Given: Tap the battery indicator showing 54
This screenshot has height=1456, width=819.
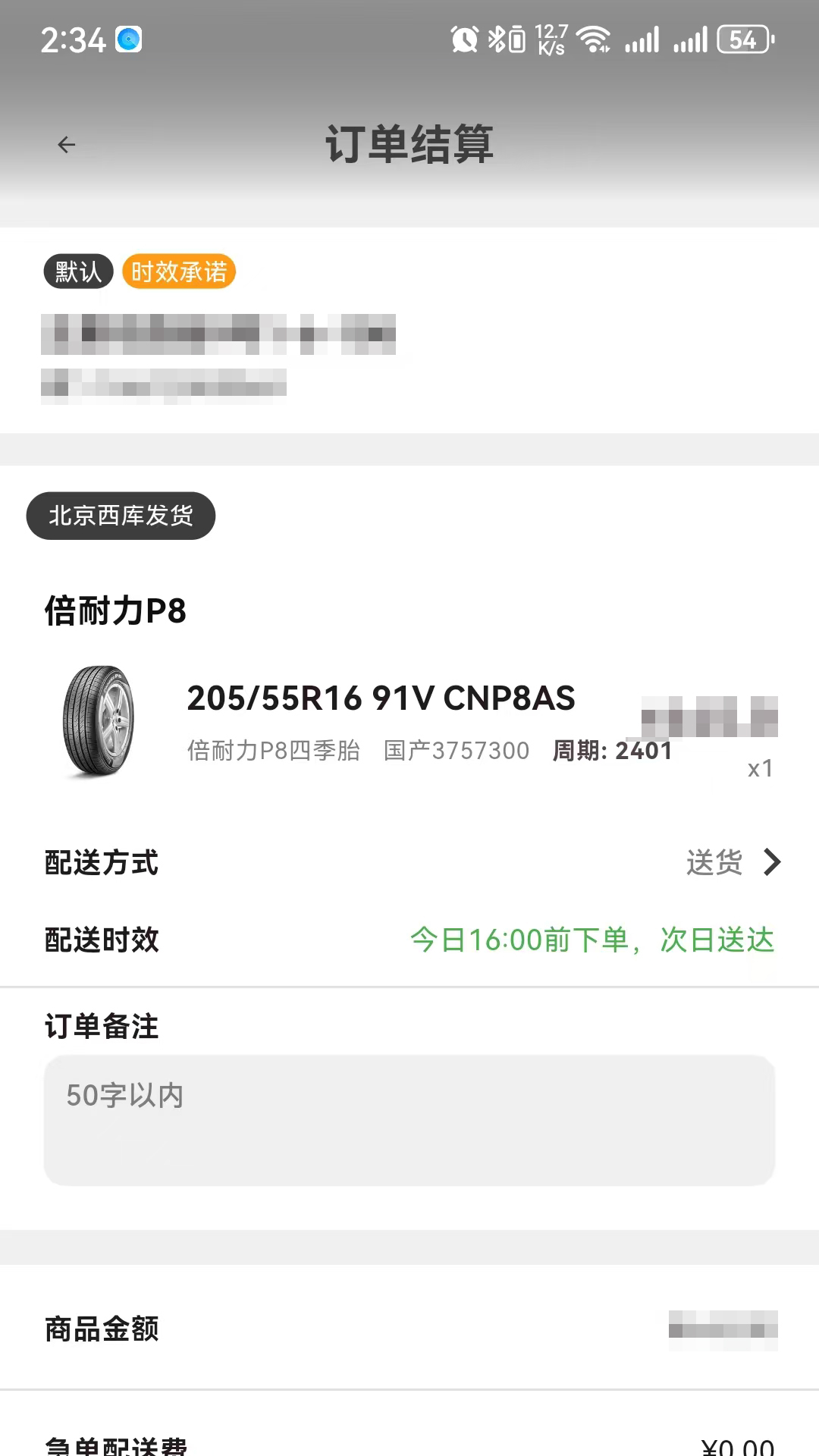Looking at the screenshot, I should [x=742, y=37].
